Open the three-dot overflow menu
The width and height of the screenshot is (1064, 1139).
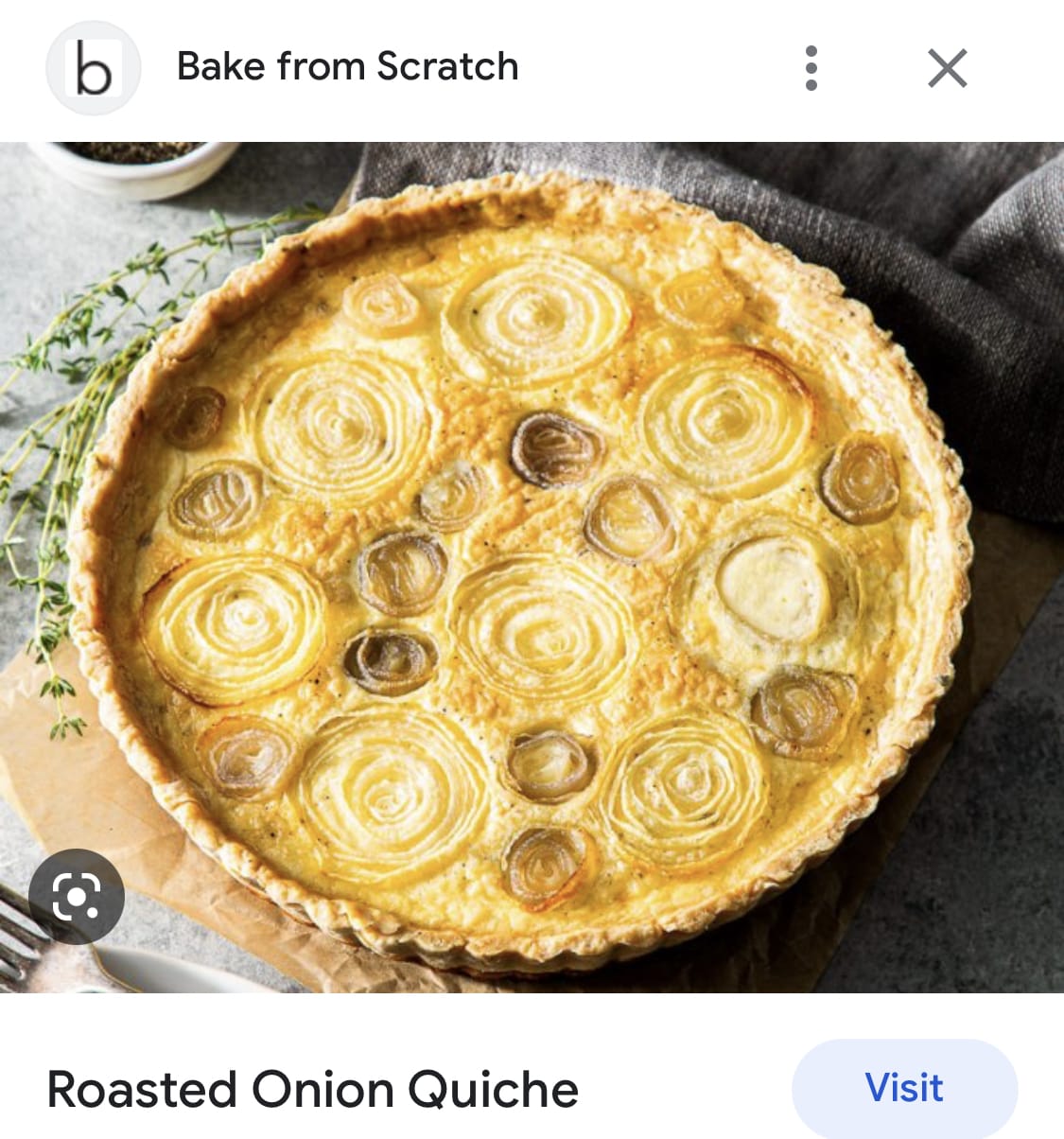[x=811, y=68]
